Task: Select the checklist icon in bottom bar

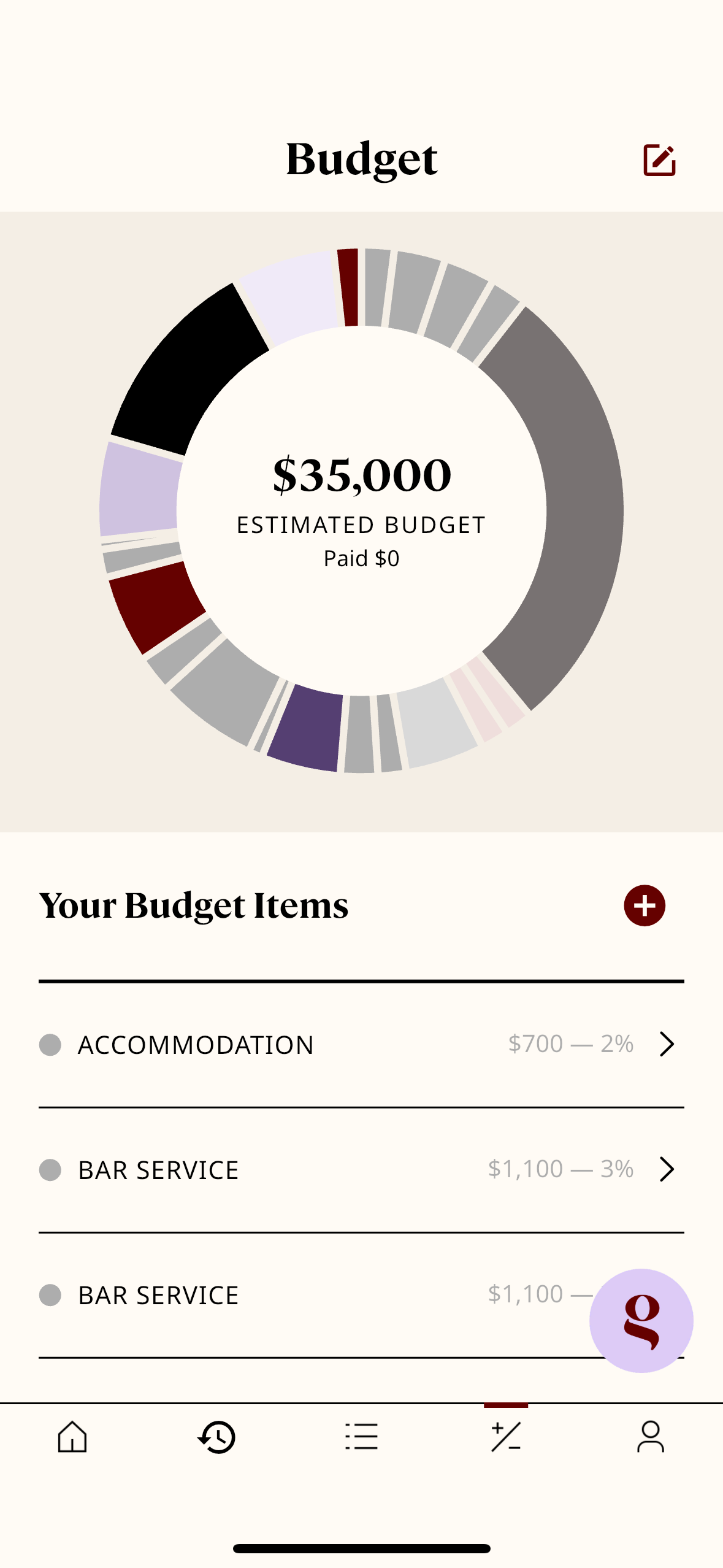Action: click(361, 1435)
